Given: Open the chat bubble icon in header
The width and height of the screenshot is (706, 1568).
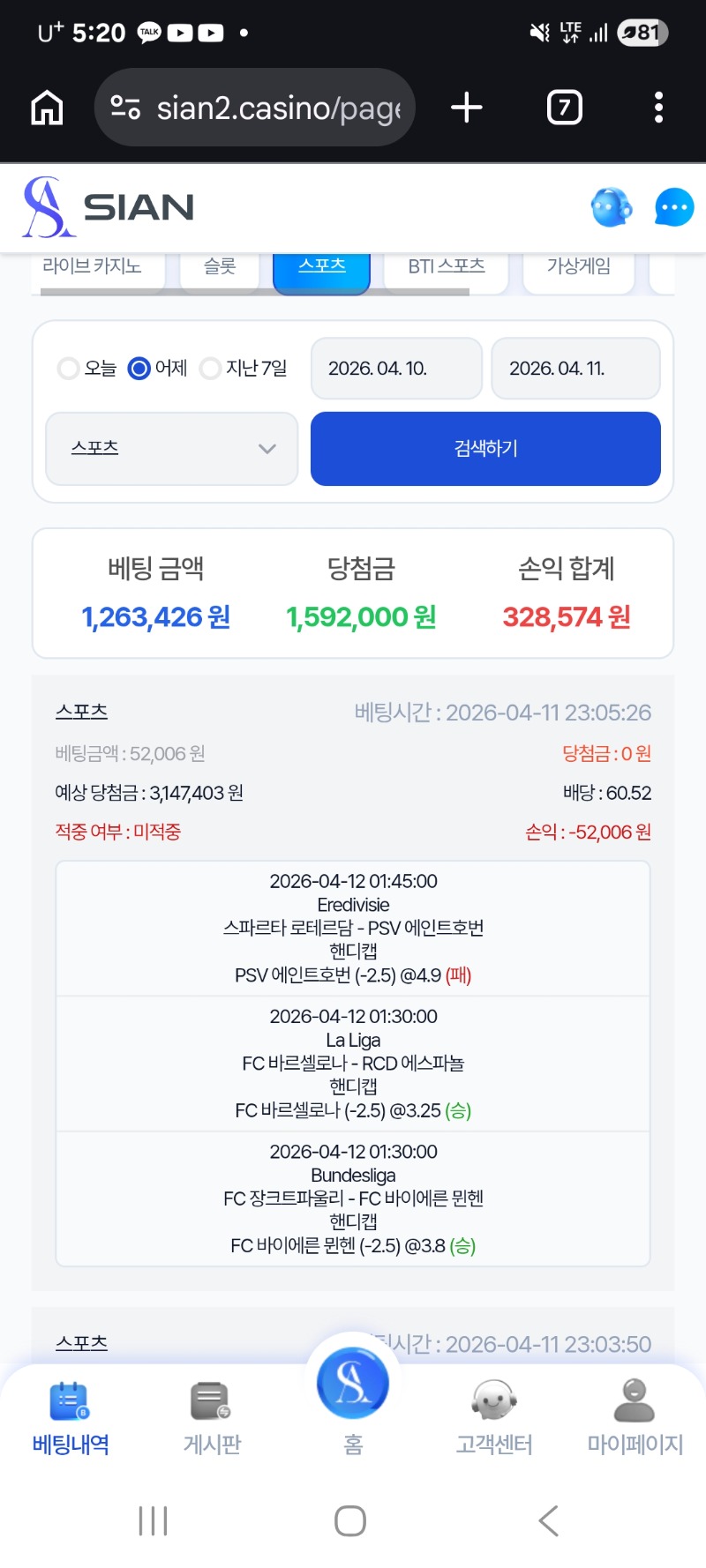Looking at the screenshot, I should (x=674, y=208).
